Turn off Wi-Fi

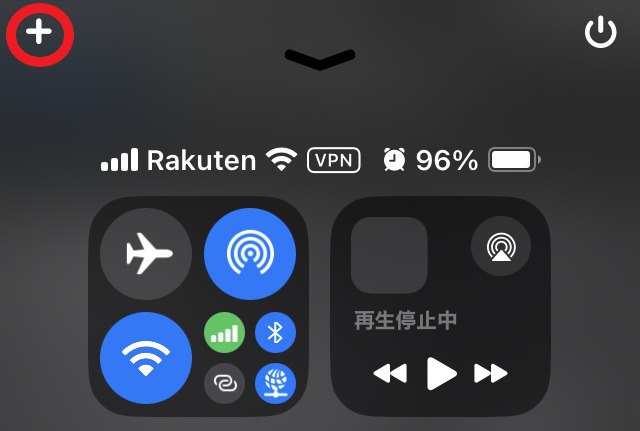click(x=146, y=358)
